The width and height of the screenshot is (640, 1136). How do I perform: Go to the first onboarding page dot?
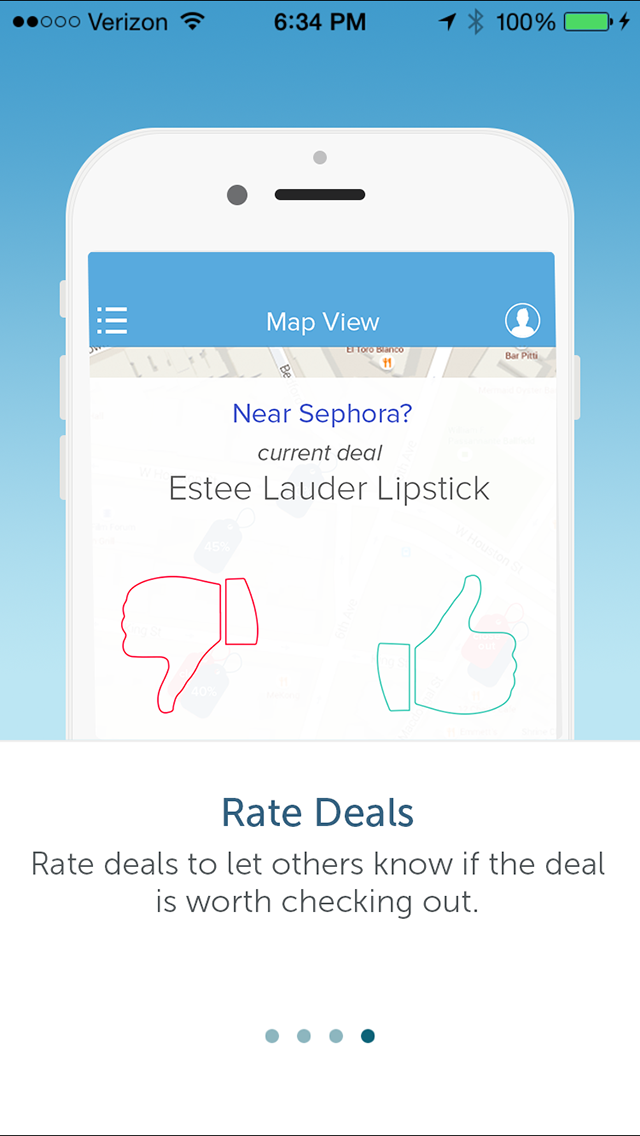tap(272, 1036)
